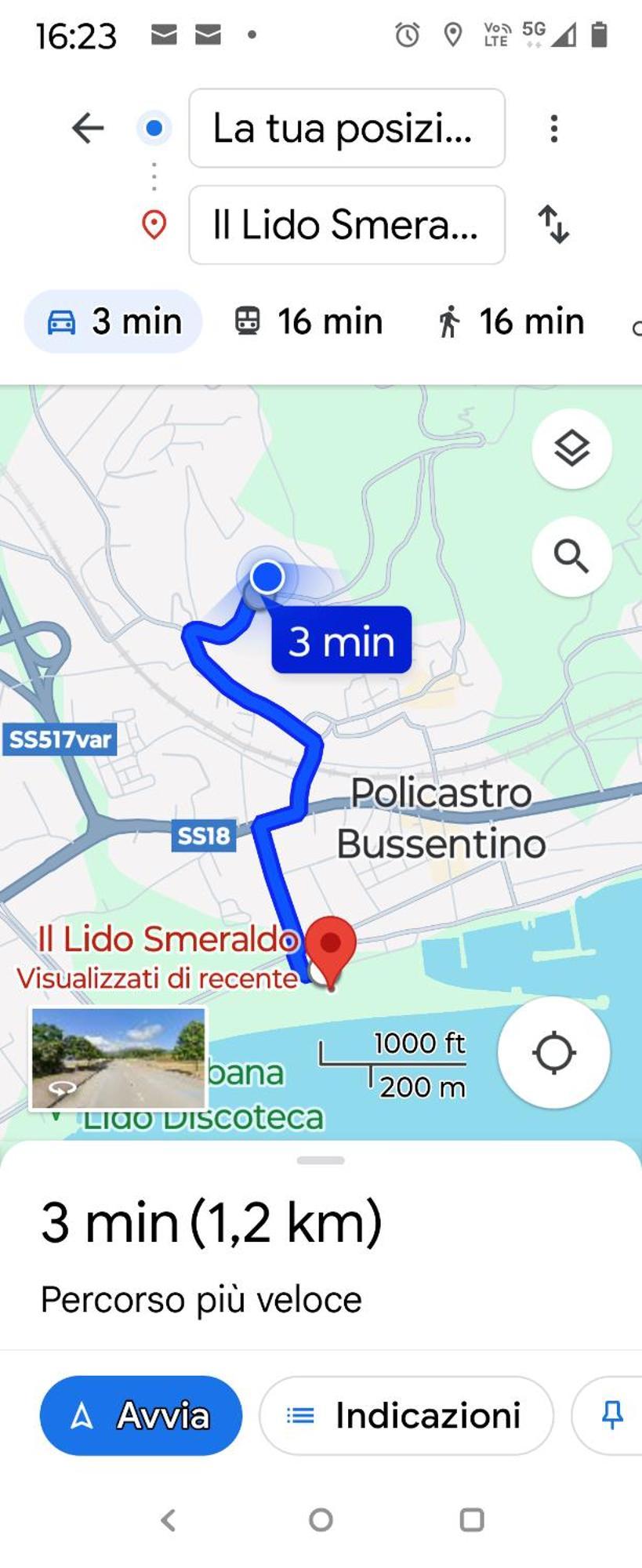Viewport: 642px width, 1568px height.
Task: Select the driving 3 min mode
Action: [x=114, y=321]
